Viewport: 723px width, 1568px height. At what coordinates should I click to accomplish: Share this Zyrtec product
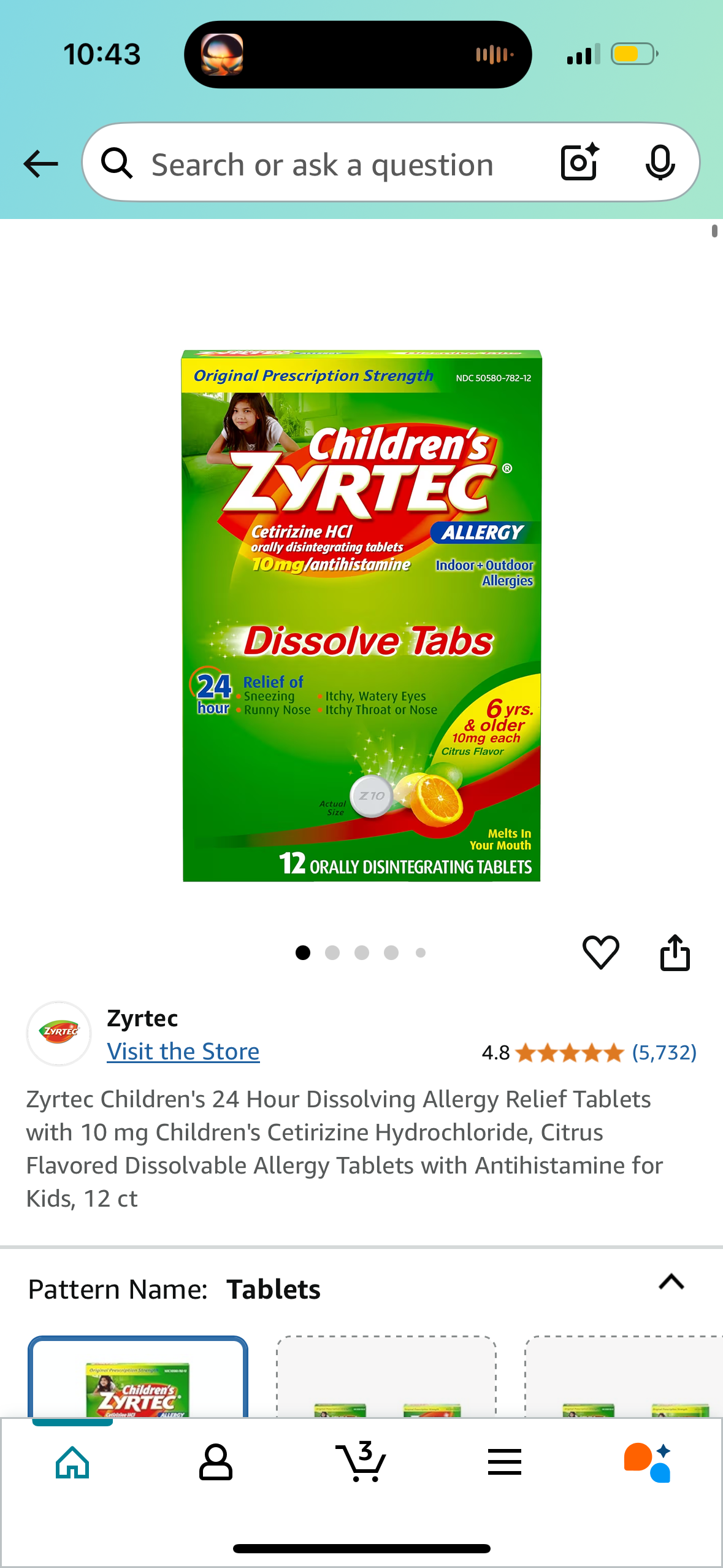click(675, 953)
